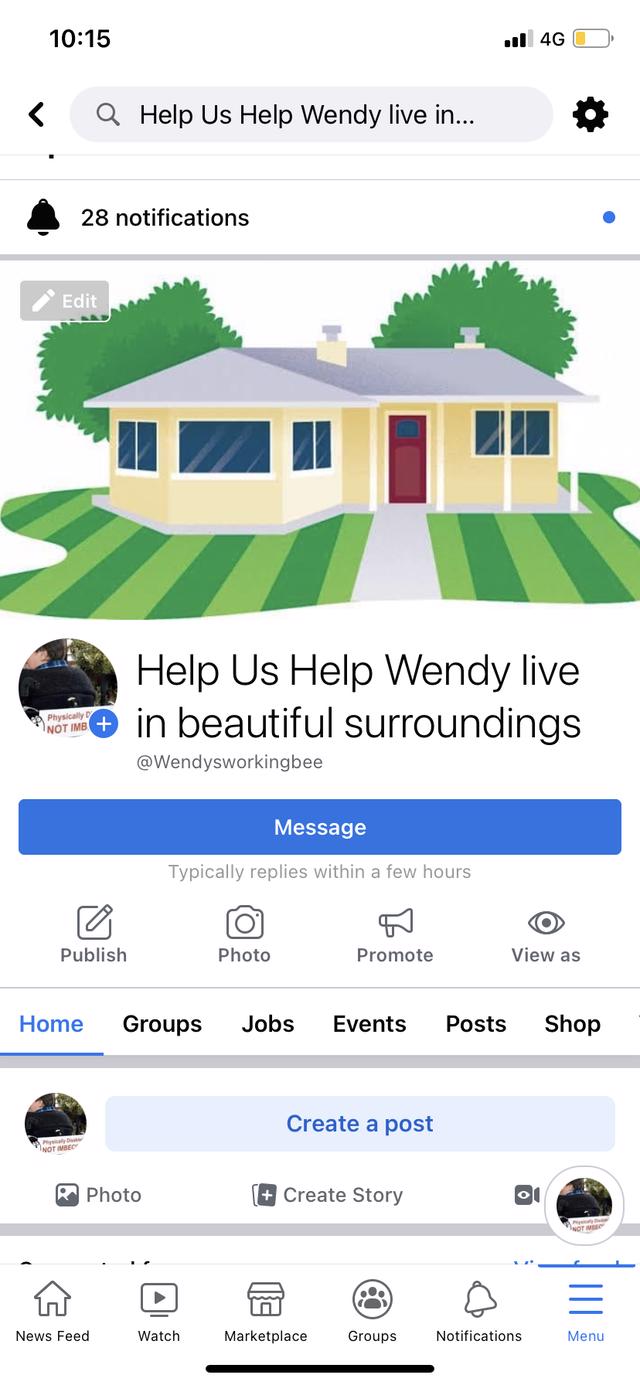The image size is (640, 1385).
Task: Open page settings gear icon
Action: click(x=590, y=115)
